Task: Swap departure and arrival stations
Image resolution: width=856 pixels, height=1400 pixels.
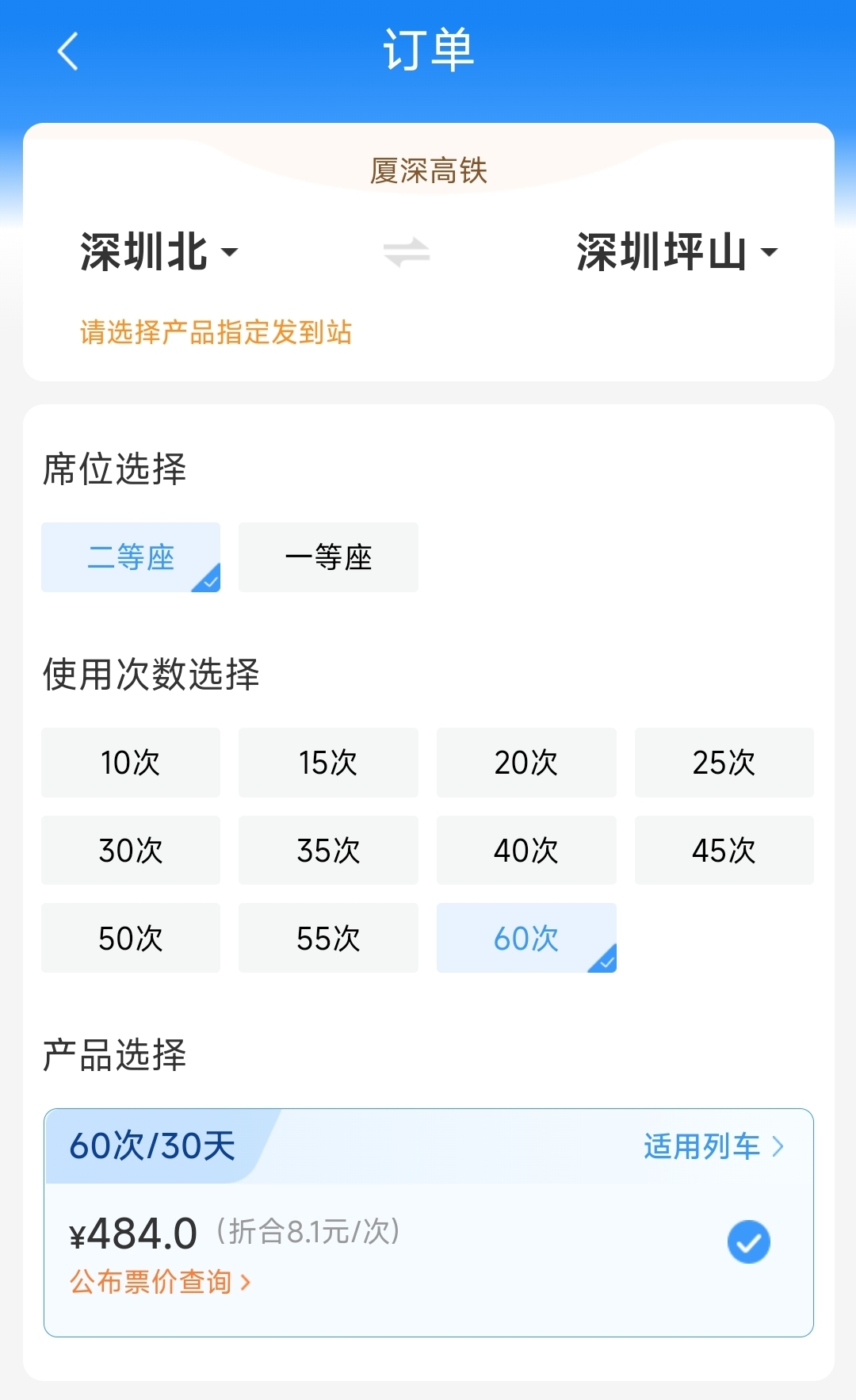Action: [405, 251]
